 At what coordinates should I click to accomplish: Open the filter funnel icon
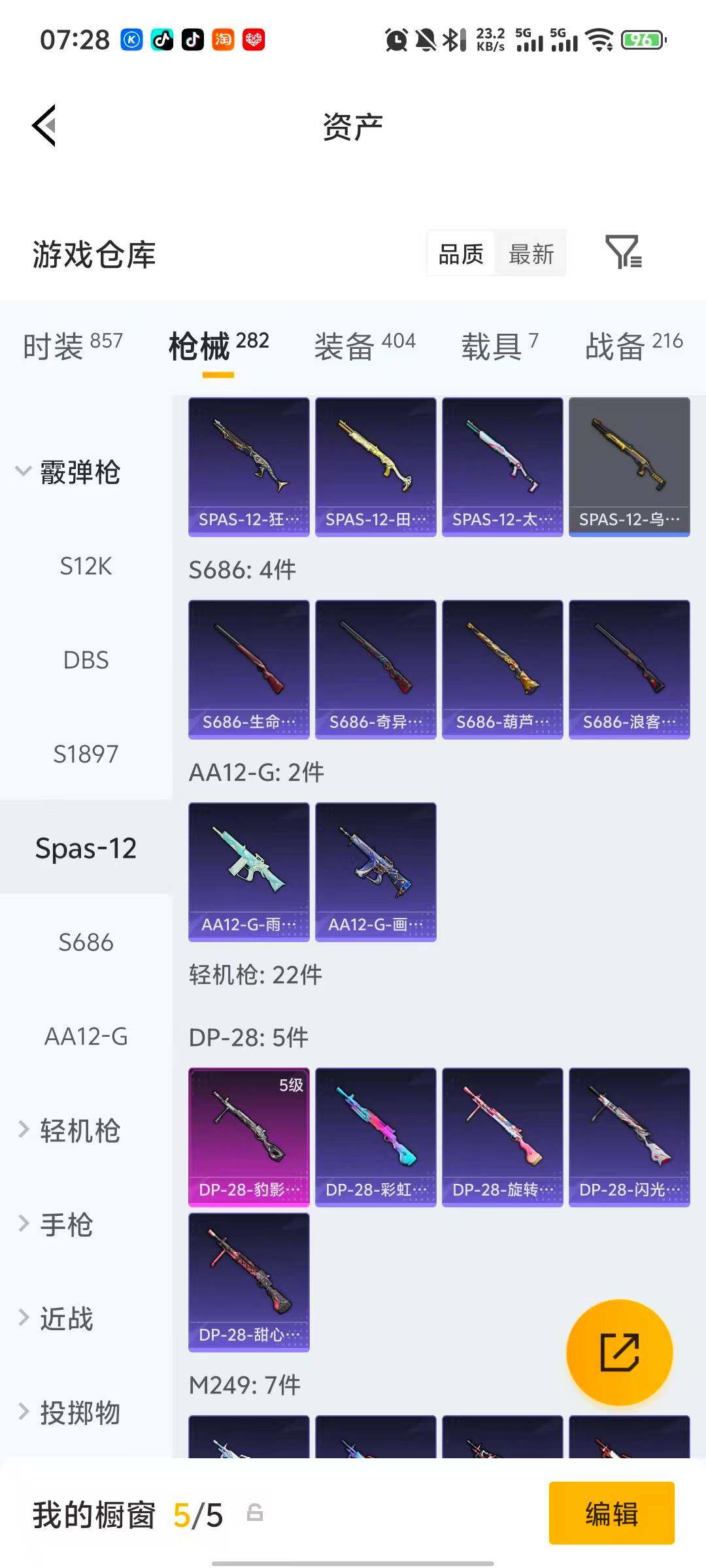pos(623,252)
